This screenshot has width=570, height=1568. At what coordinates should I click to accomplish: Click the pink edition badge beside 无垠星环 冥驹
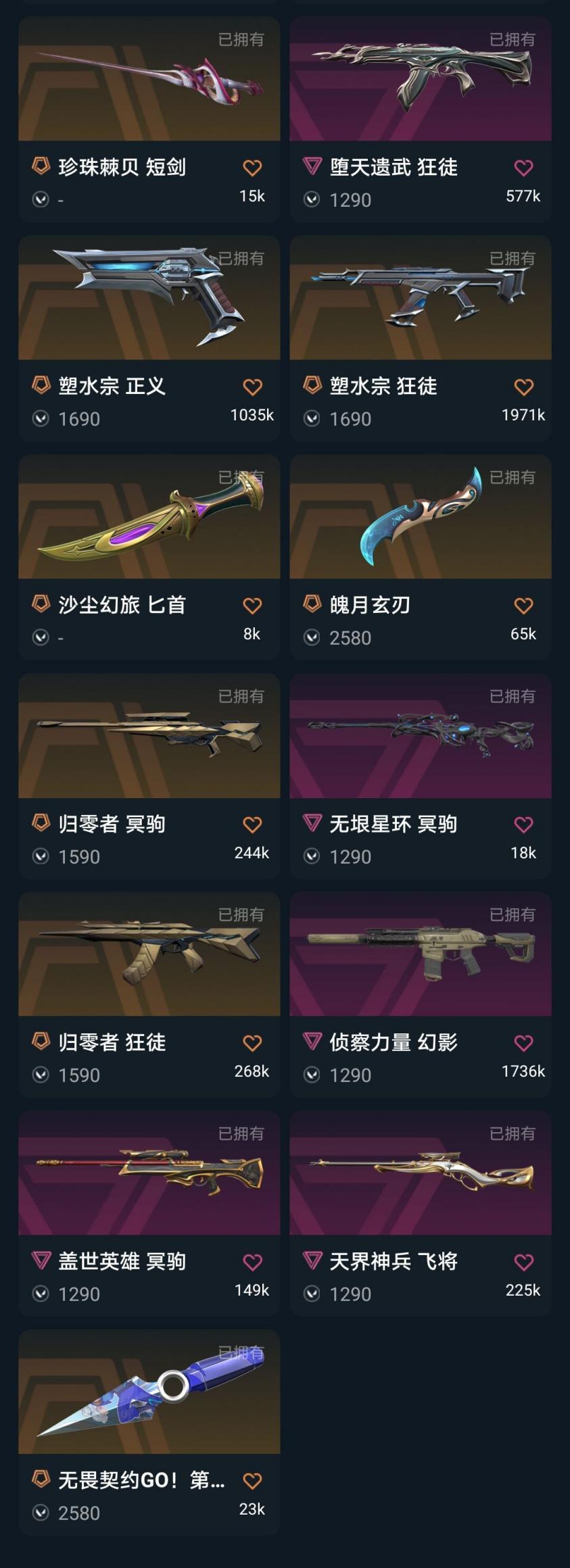tap(312, 825)
